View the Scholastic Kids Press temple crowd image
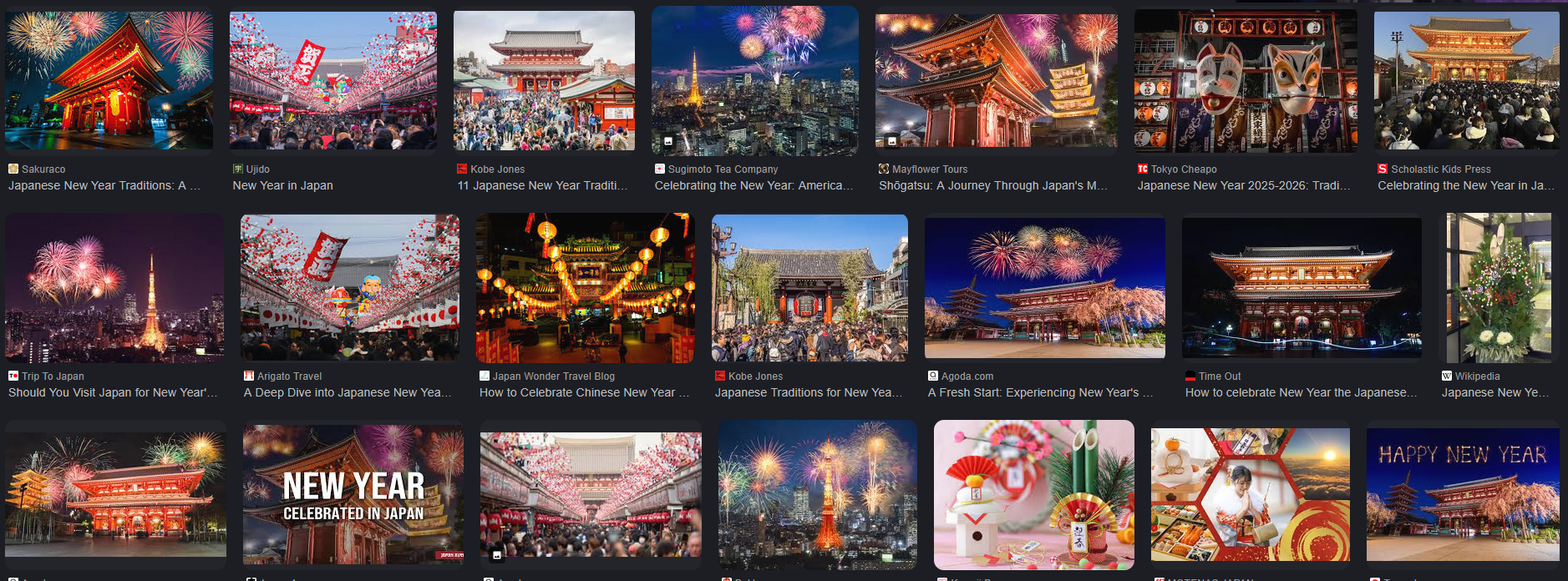1568x581 pixels. [1466, 80]
